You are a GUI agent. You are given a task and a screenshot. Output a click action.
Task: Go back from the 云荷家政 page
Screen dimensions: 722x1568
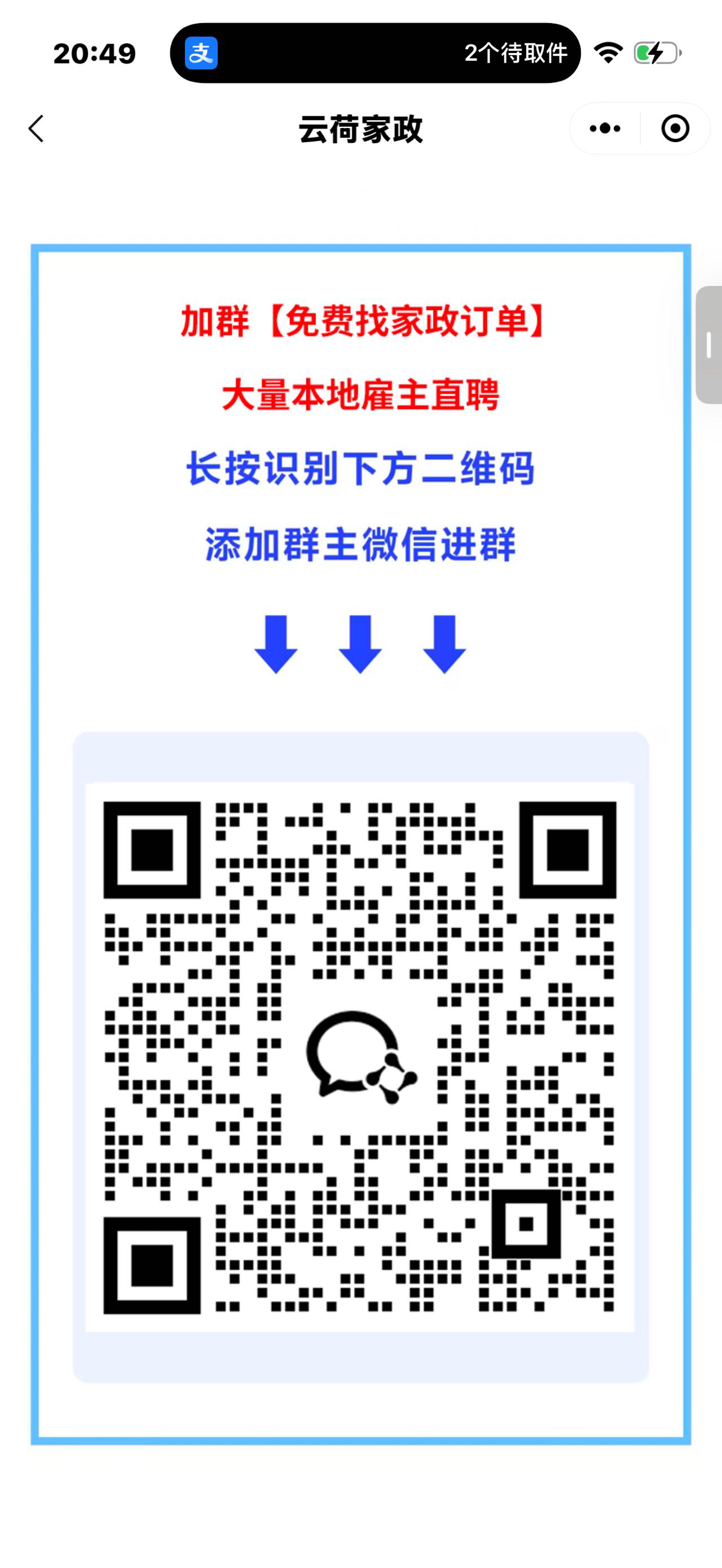click(37, 129)
